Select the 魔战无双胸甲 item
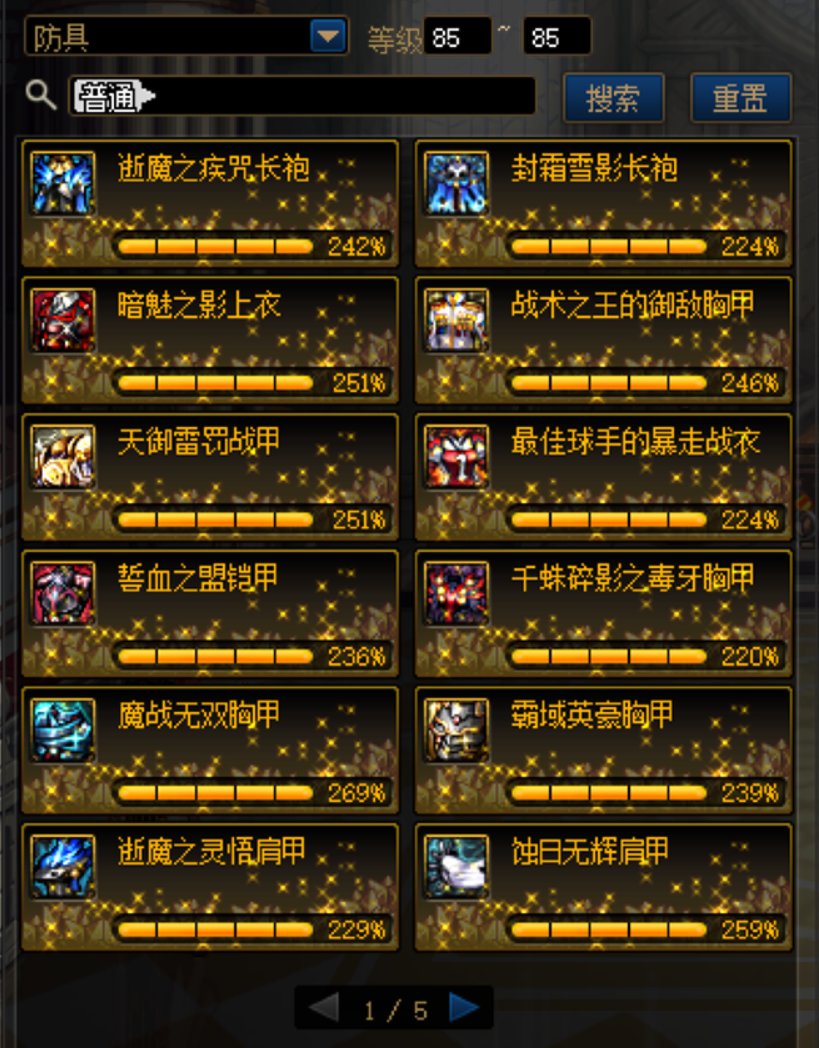Viewport: 819px width, 1048px height. coord(210,751)
